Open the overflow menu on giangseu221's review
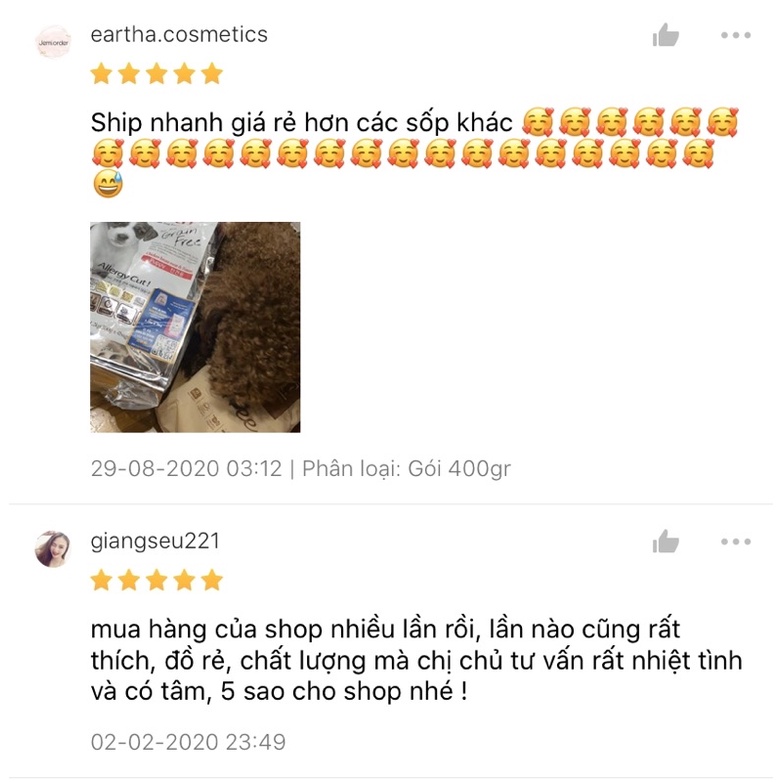The image size is (782, 782). (x=735, y=542)
